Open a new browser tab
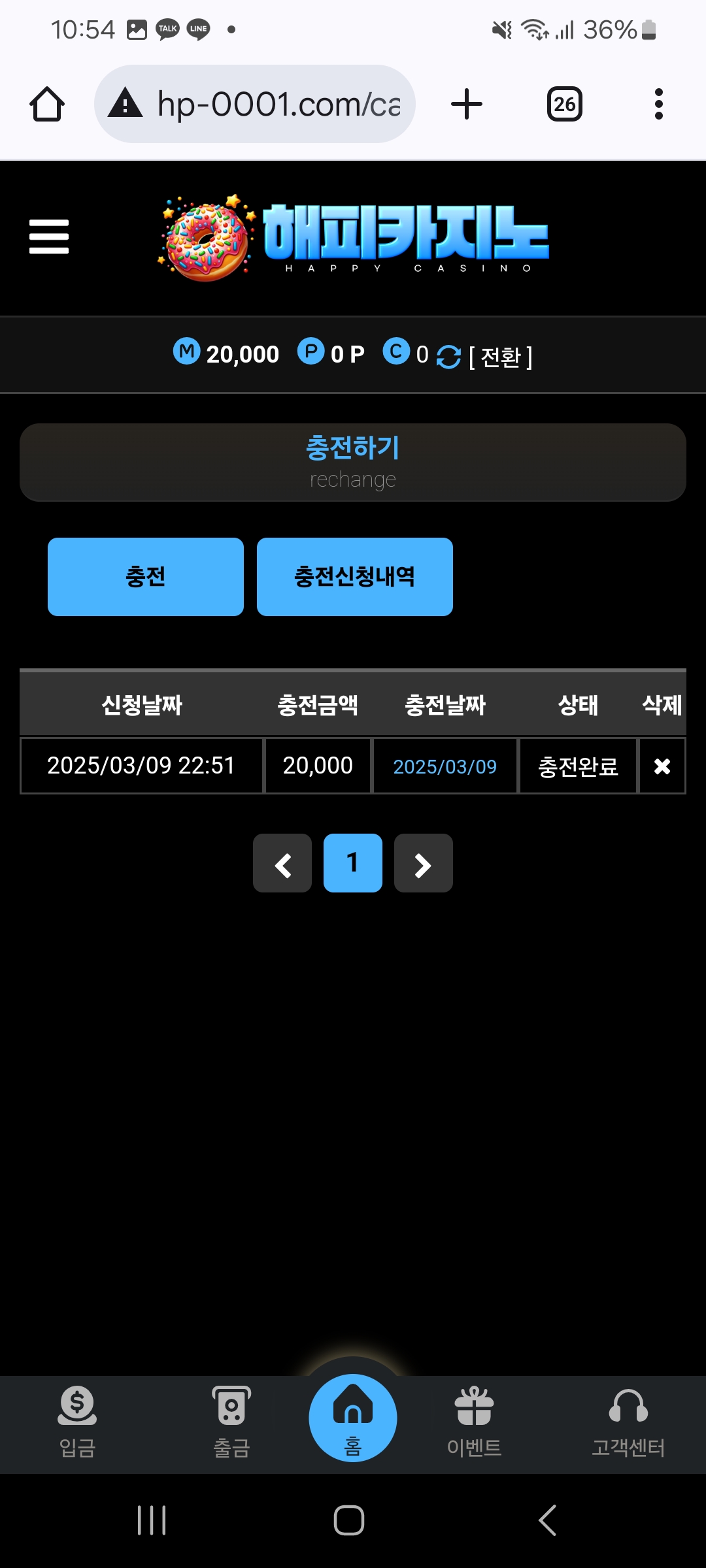 tap(467, 105)
